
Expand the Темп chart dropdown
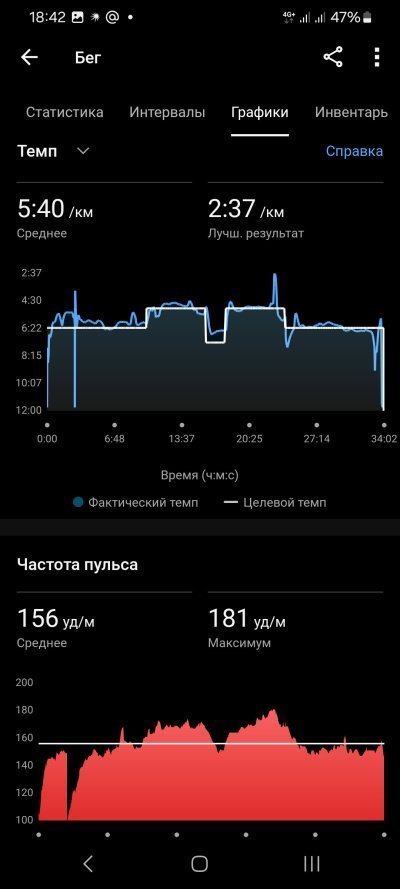(x=54, y=151)
